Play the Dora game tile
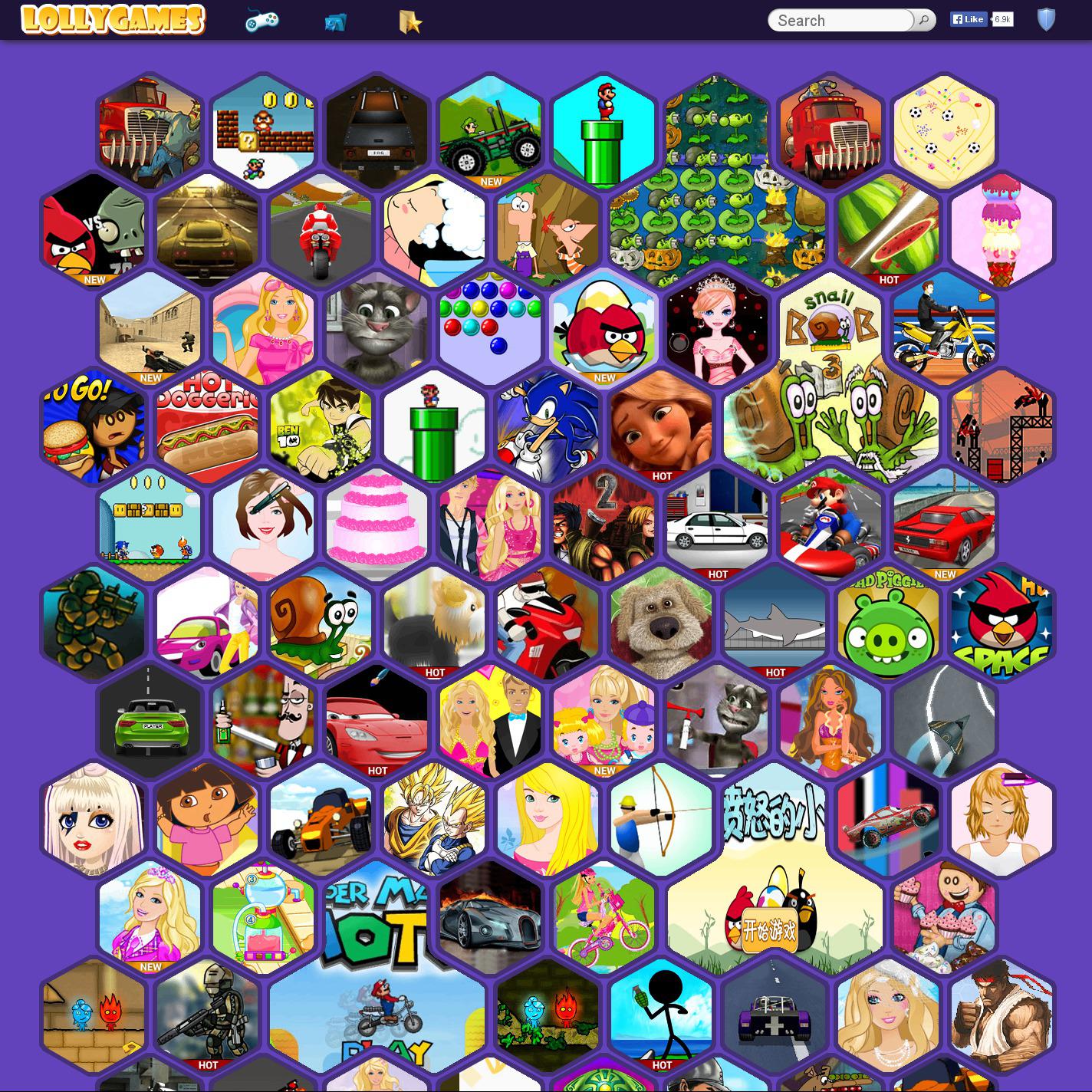This screenshot has height=1092, width=1092. pos(207,819)
